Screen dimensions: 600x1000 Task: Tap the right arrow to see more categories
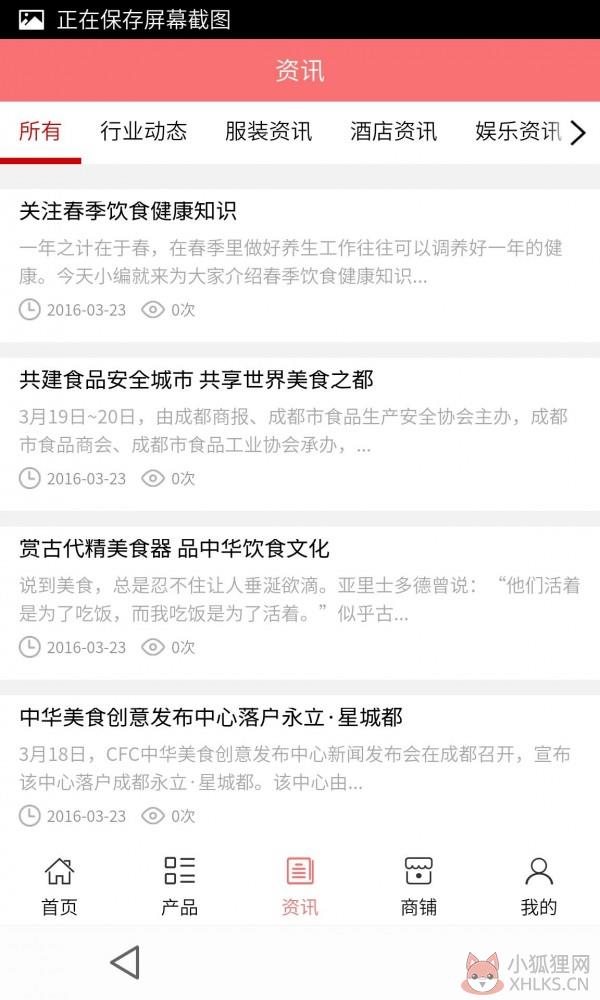578,133
